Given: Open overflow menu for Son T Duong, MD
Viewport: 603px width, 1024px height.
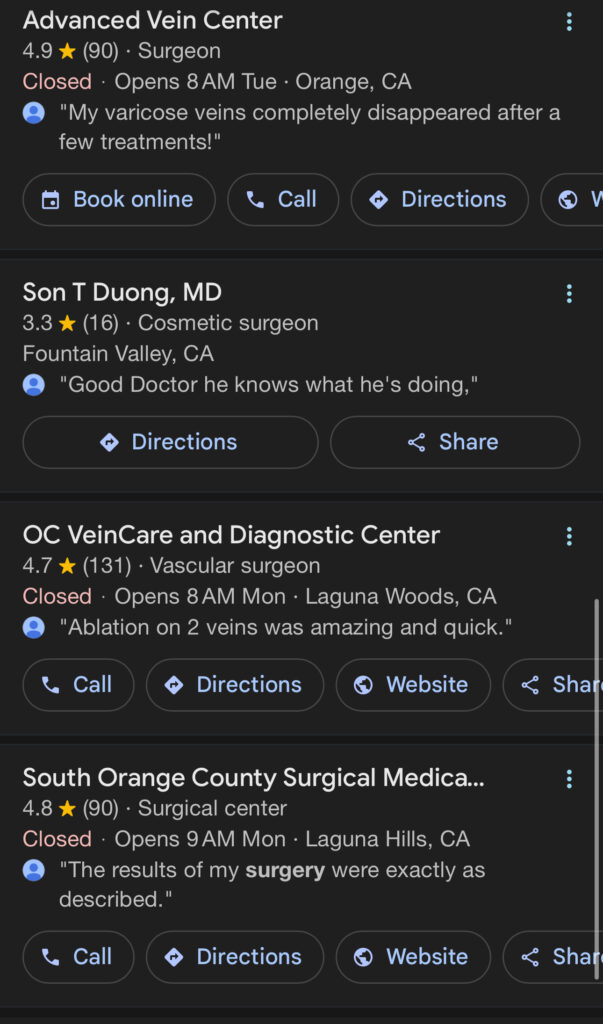Looking at the screenshot, I should 569,293.
